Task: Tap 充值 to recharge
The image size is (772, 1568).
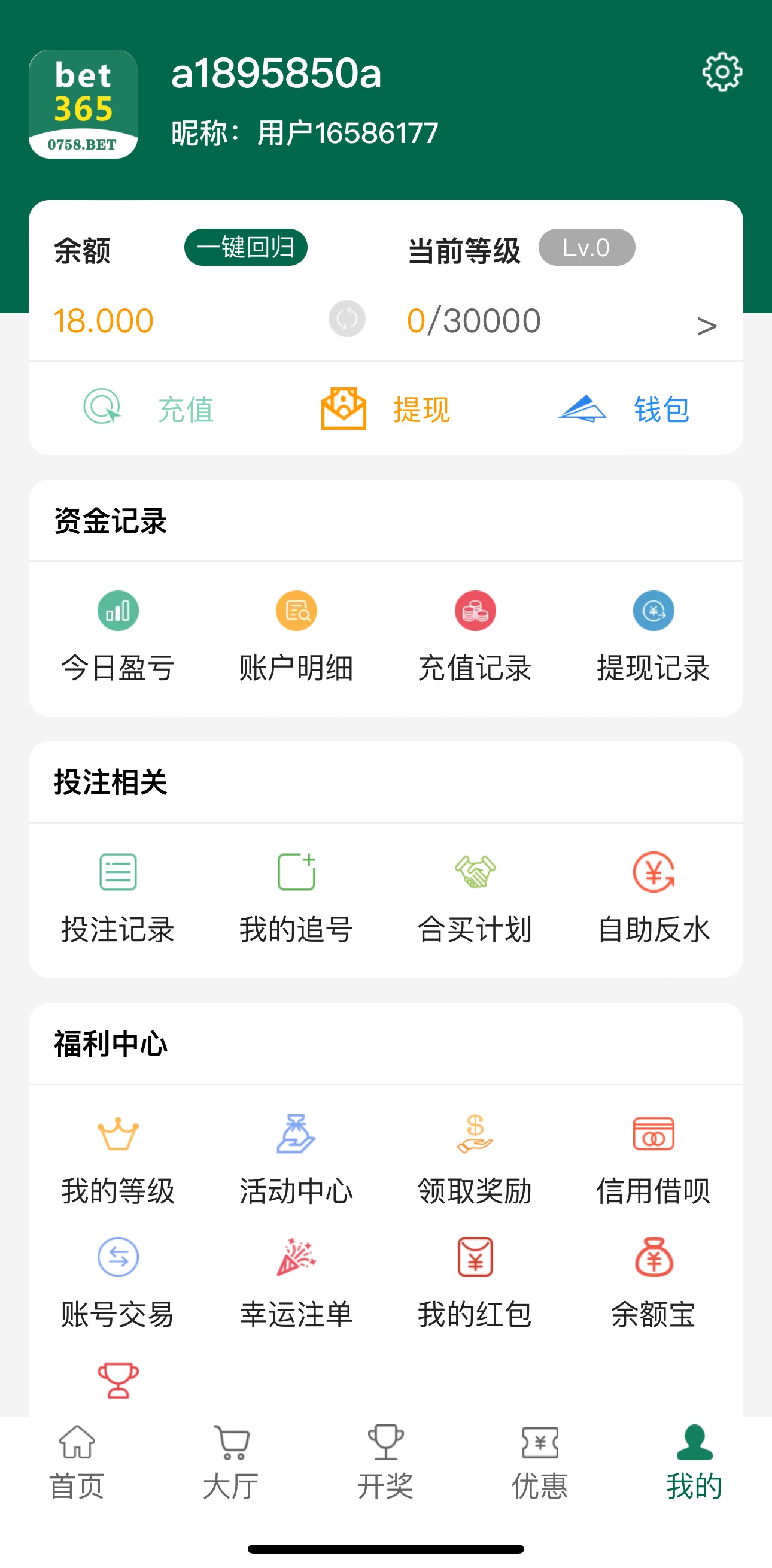Action: pyautogui.click(x=149, y=408)
